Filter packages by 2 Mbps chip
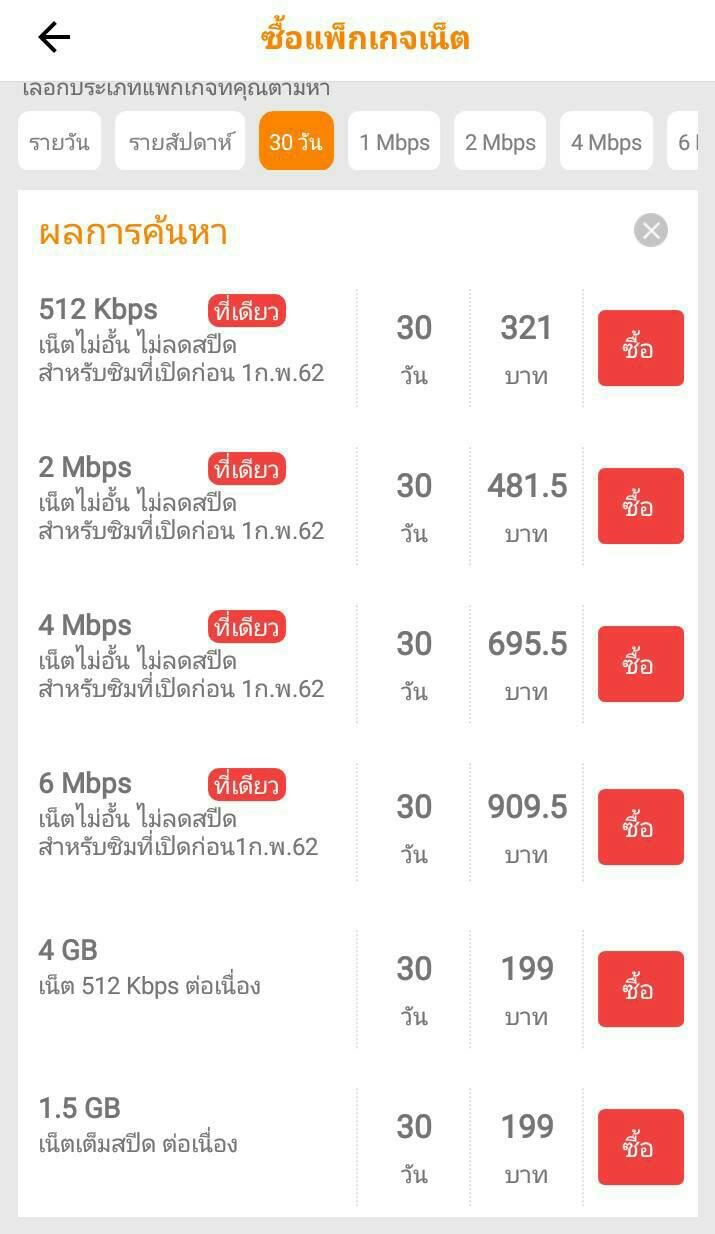This screenshot has height=1234, width=715. point(500,142)
